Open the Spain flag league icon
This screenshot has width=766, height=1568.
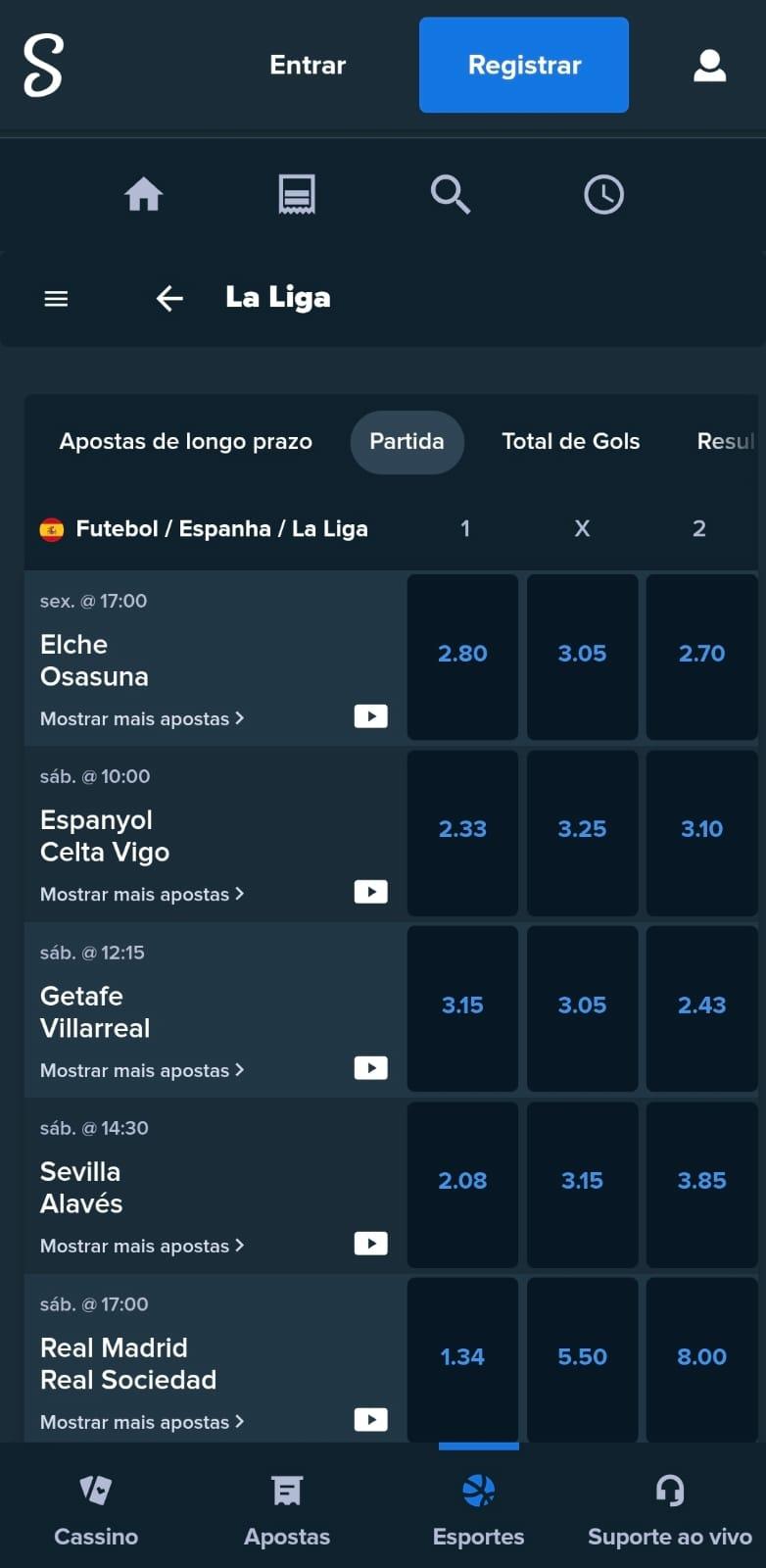[x=52, y=528]
